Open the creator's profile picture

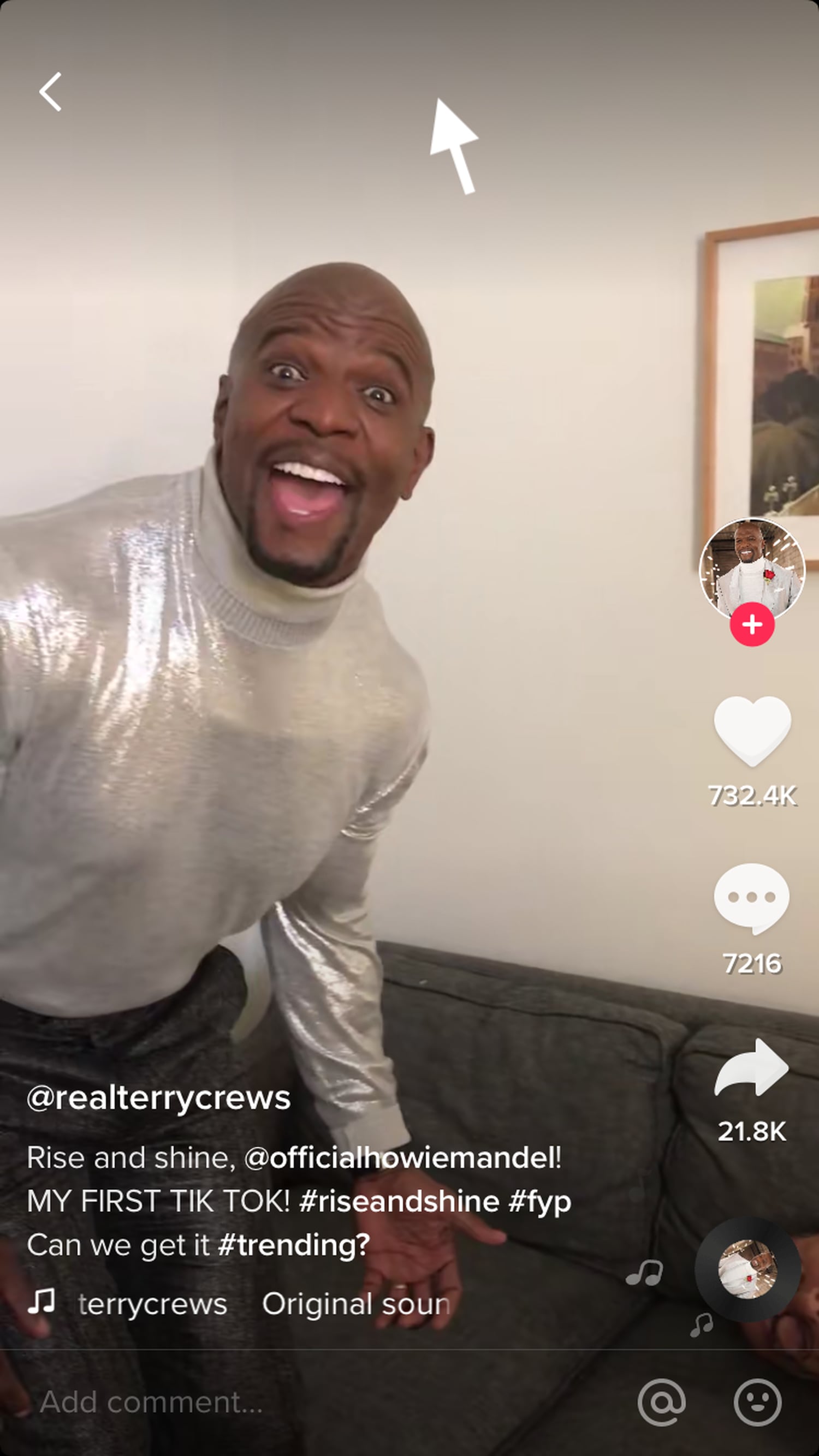(x=752, y=568)
